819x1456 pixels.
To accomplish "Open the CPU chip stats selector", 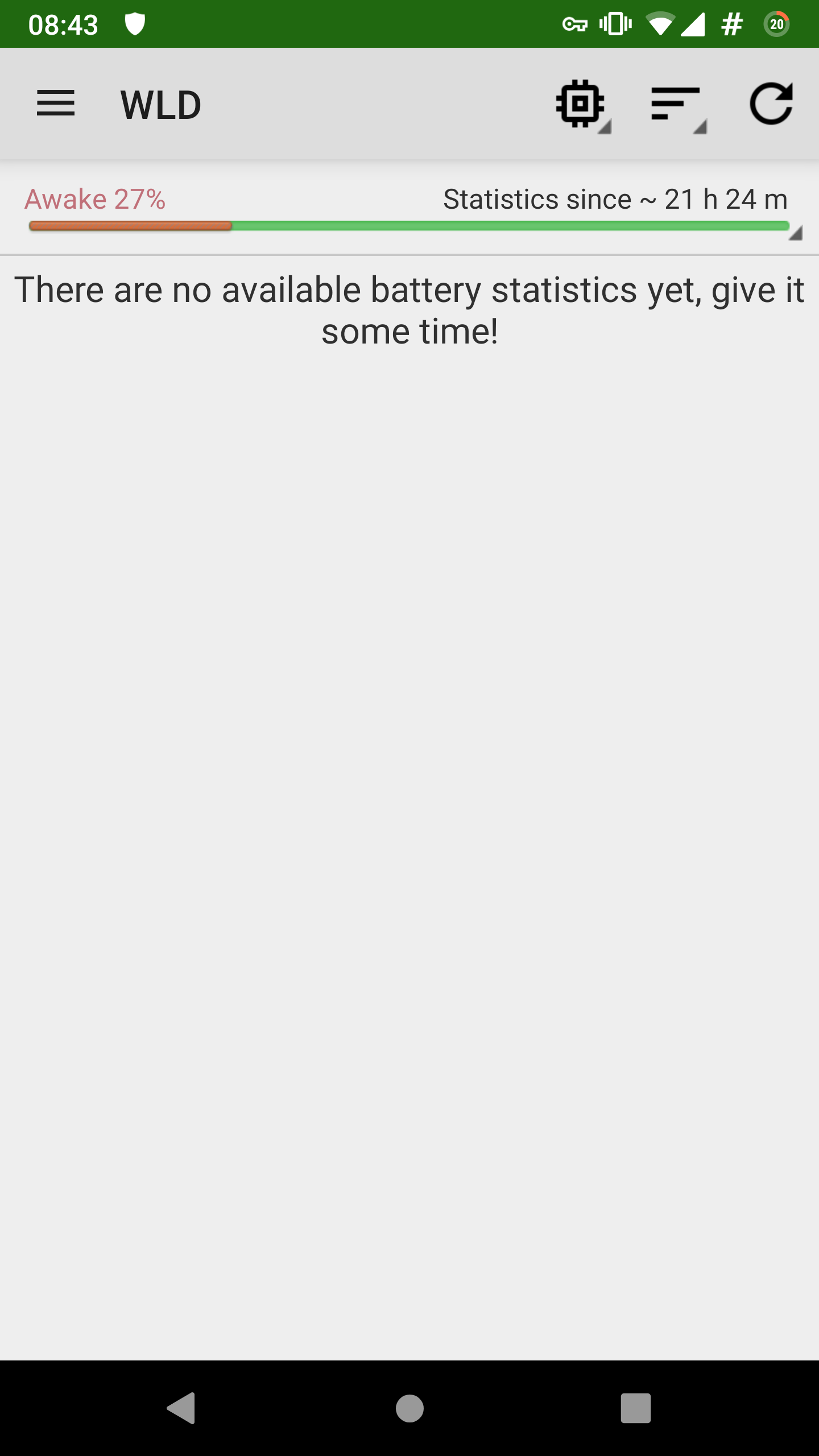I will (x=581, y=105).
